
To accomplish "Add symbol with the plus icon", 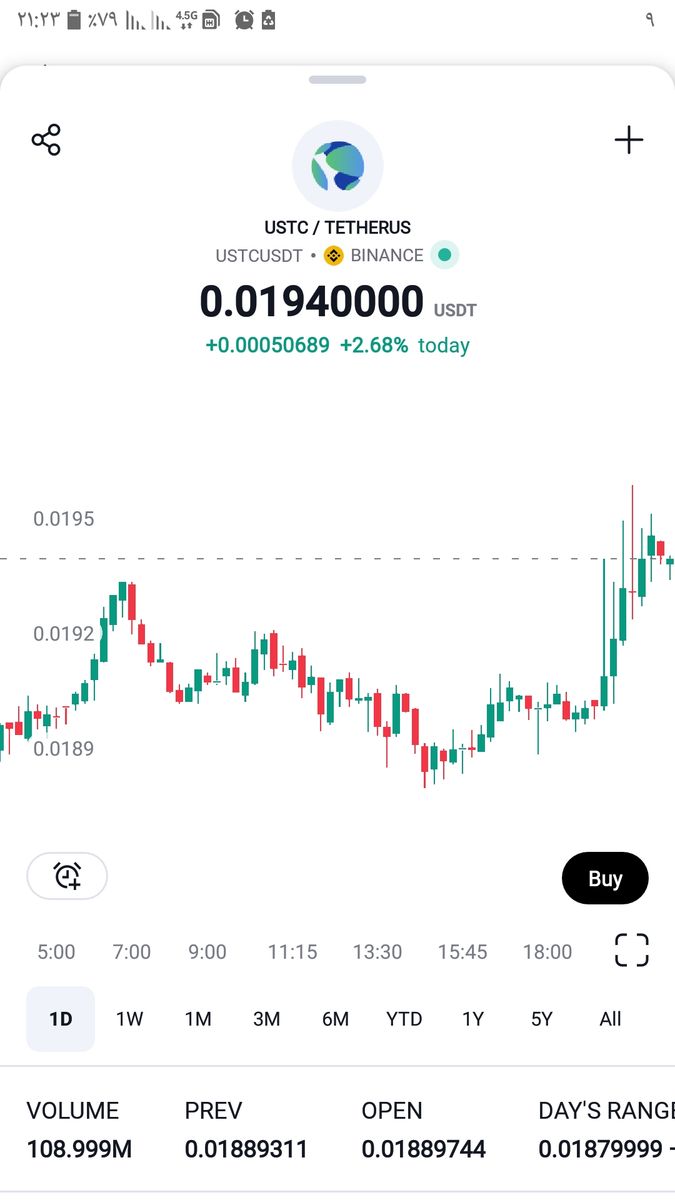I will 629,140.
